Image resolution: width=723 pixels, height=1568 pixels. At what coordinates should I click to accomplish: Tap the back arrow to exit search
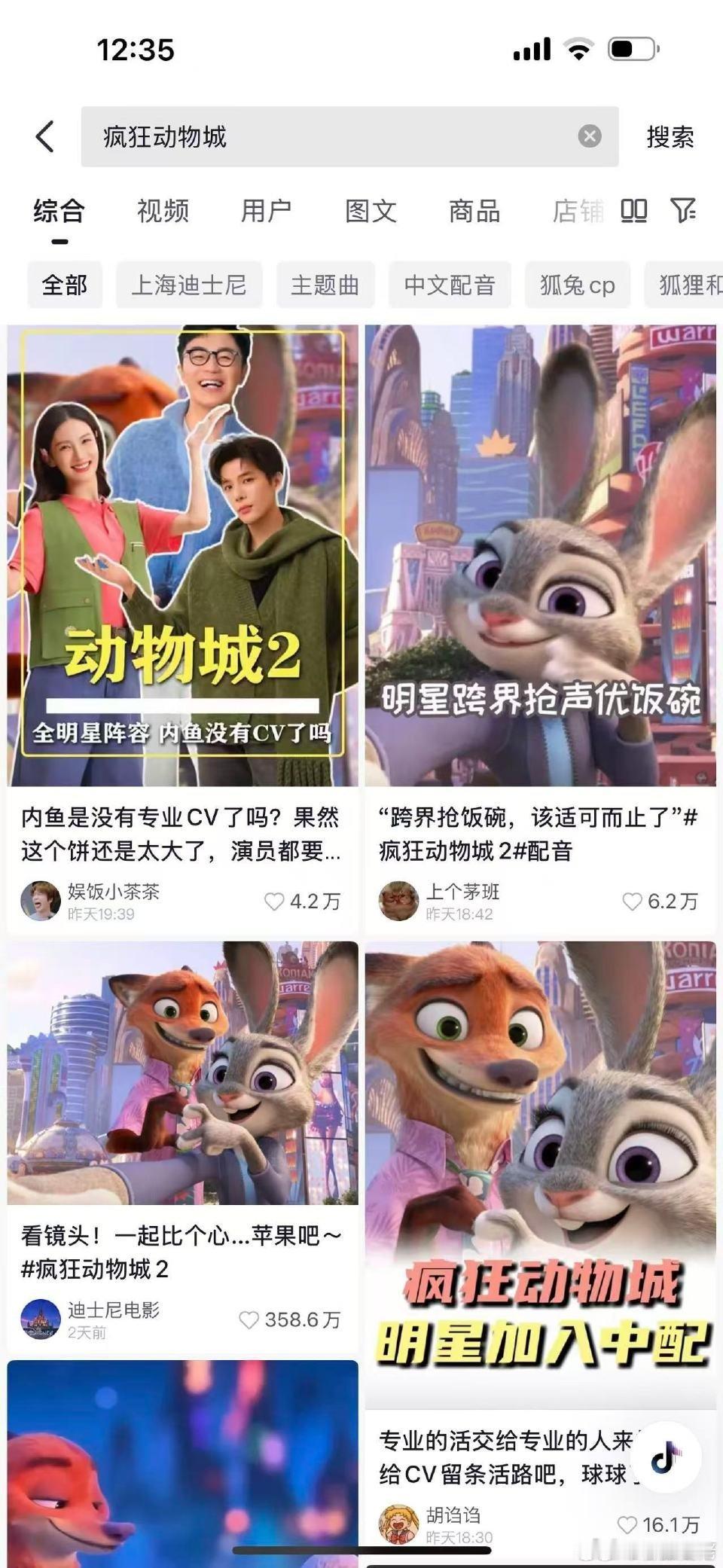[44, 136]
